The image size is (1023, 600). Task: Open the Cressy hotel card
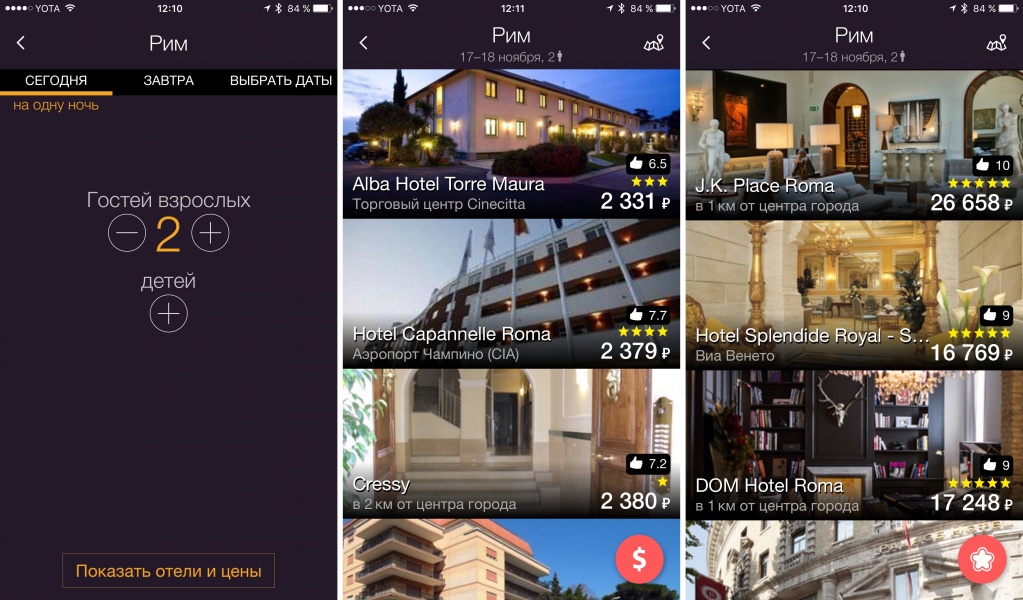click(510, 443)
